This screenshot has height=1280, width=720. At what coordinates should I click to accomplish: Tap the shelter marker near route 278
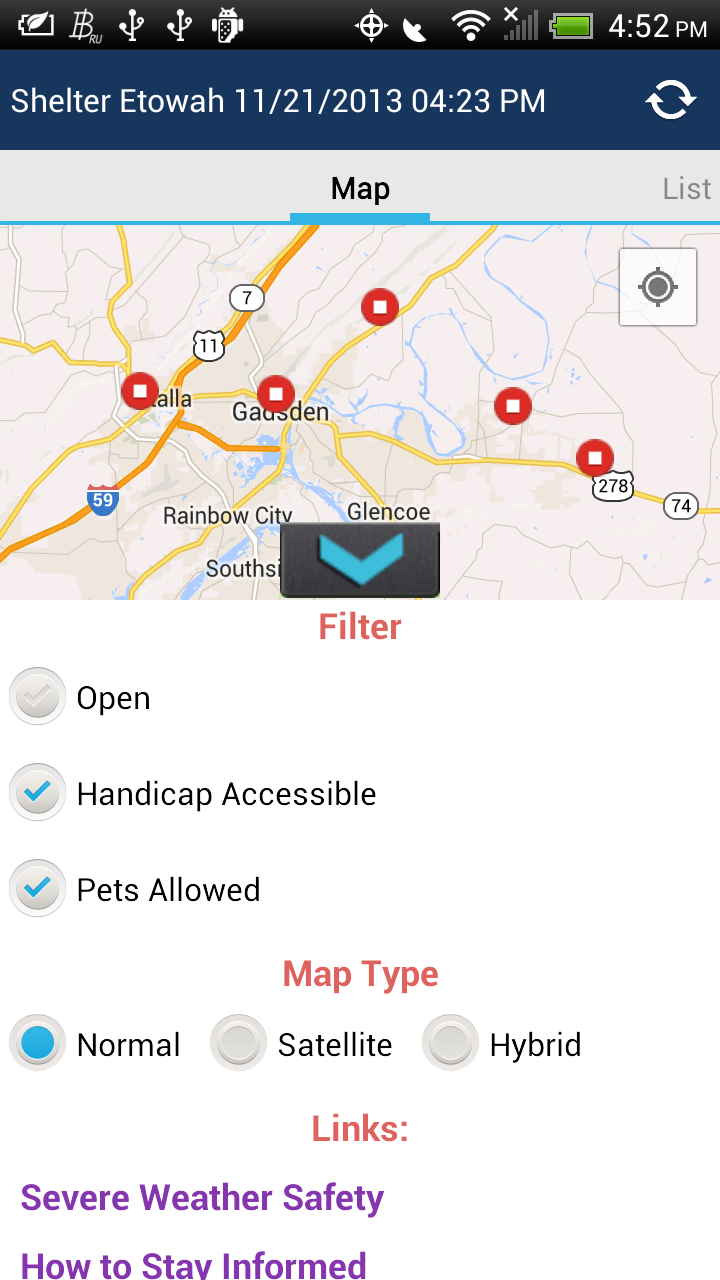[x=595, y=458]
